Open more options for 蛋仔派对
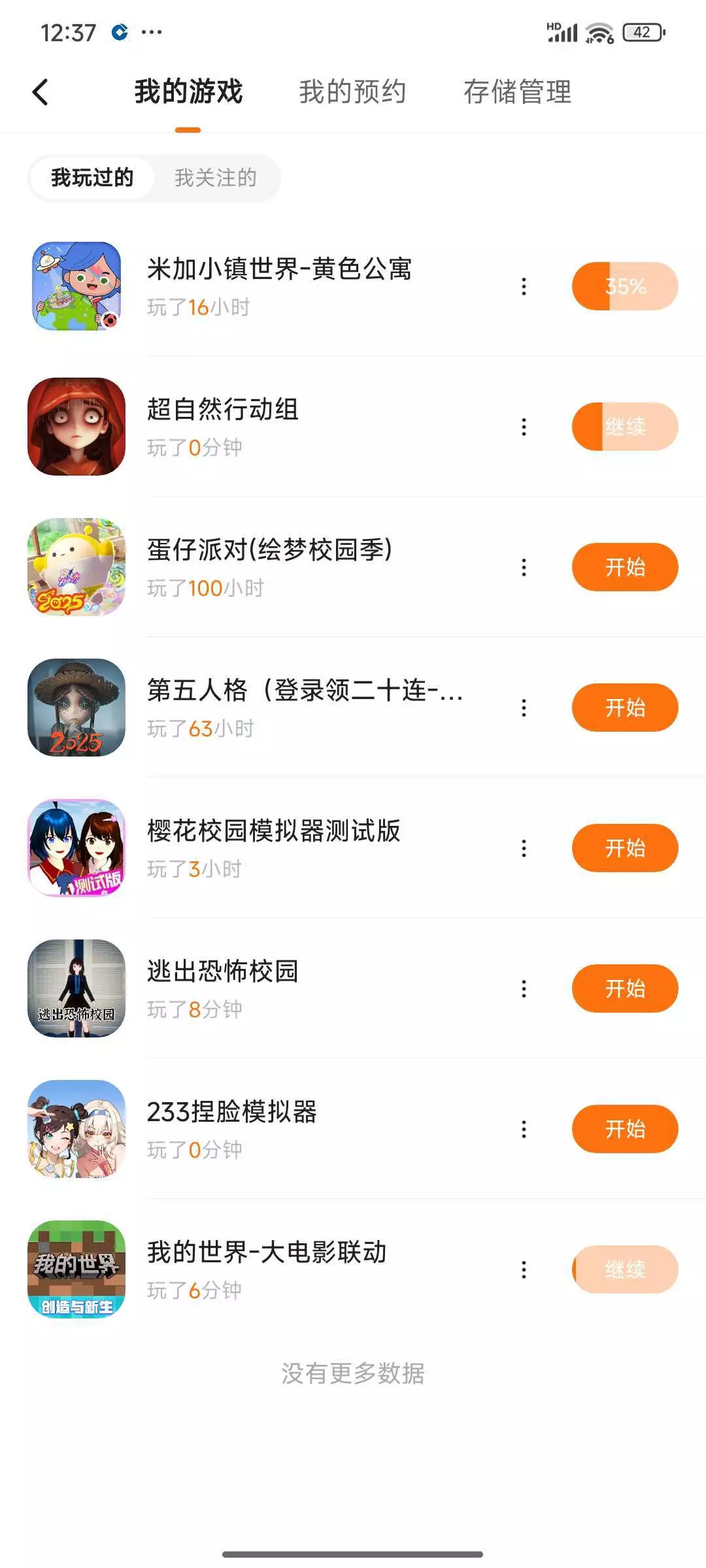The height and width of the screenshot is (1568, 706). tap(524, 567)
